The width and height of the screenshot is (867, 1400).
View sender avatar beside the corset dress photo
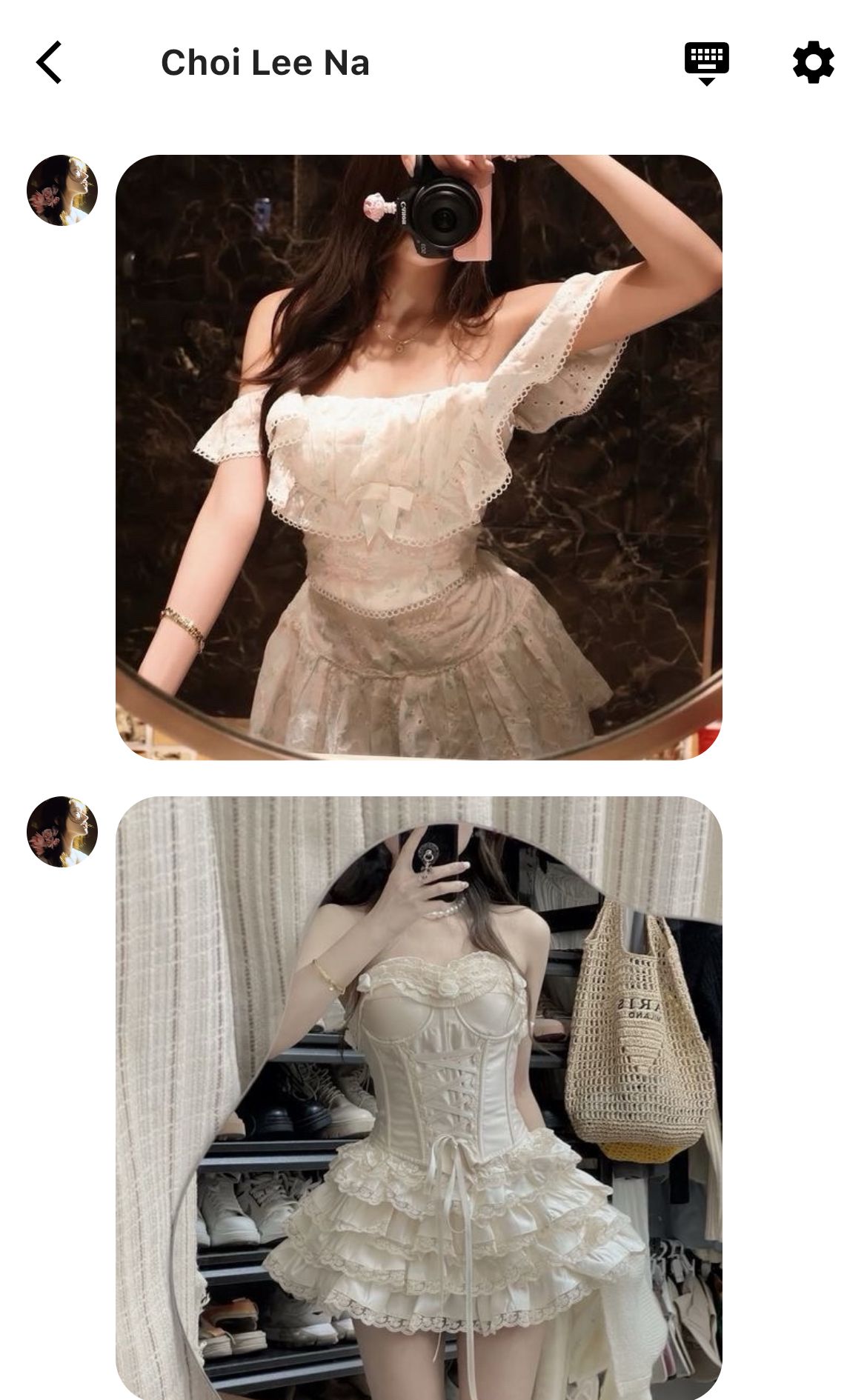[x=62, y=832]
